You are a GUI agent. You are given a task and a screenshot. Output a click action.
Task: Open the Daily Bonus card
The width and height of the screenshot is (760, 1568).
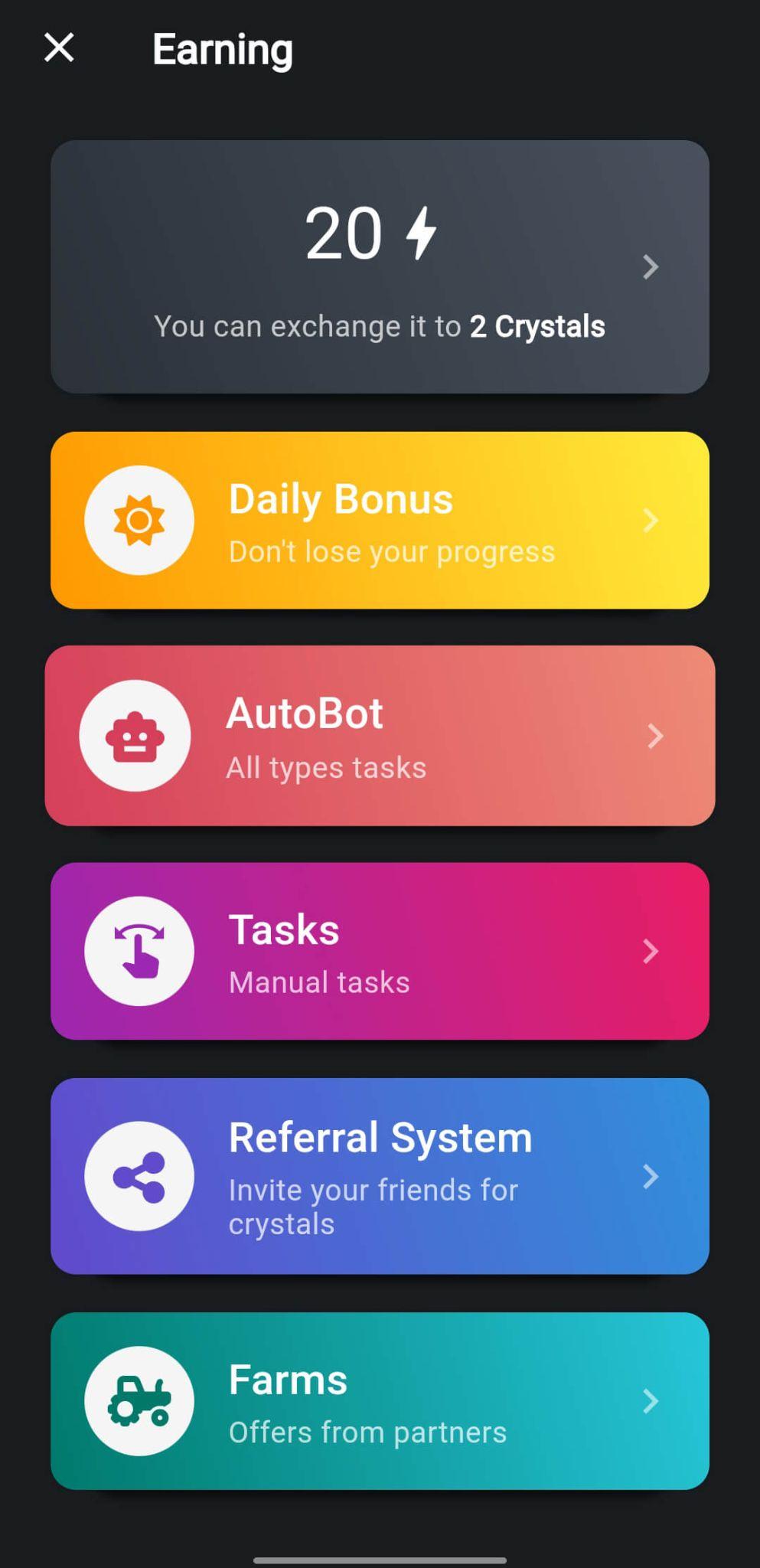point(380,521)
